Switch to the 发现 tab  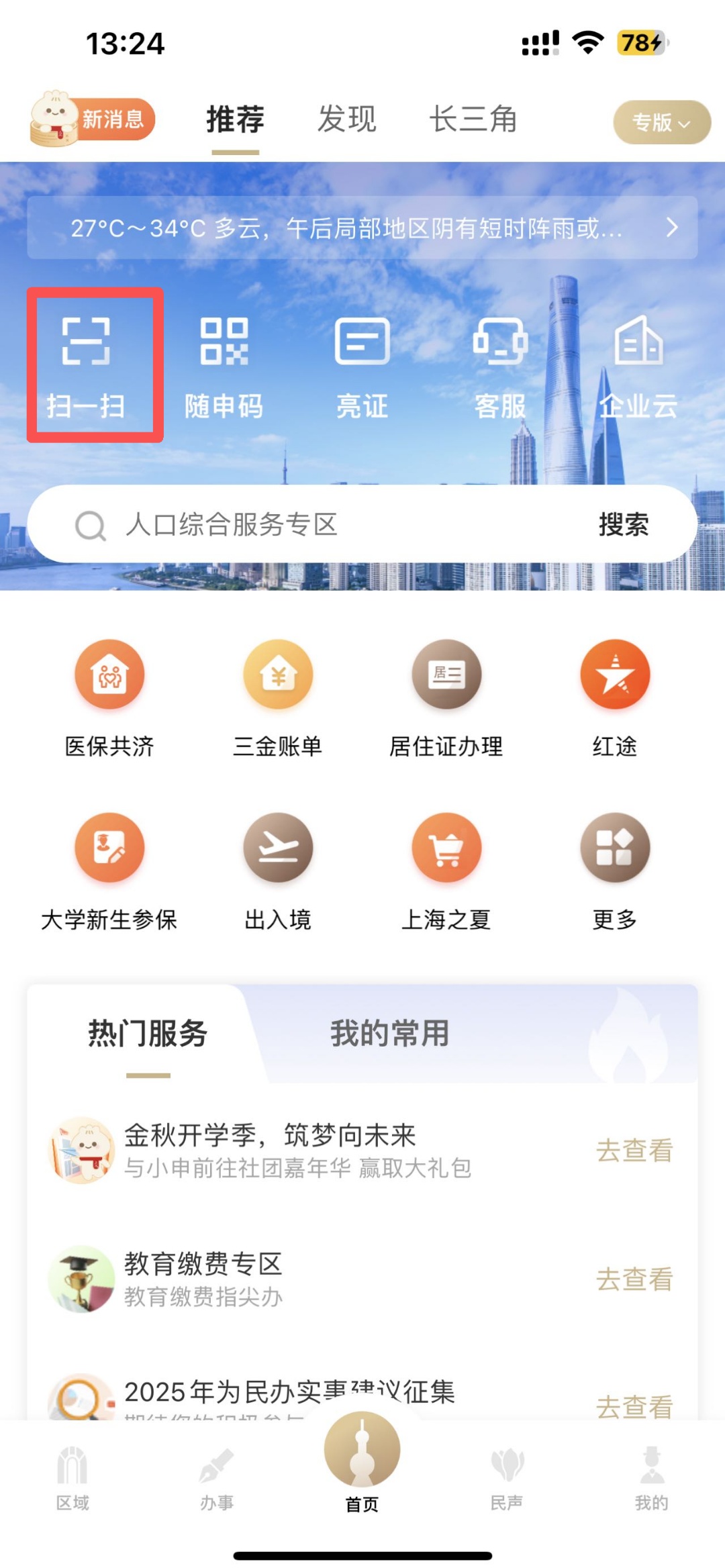click(x=346, y=120)
